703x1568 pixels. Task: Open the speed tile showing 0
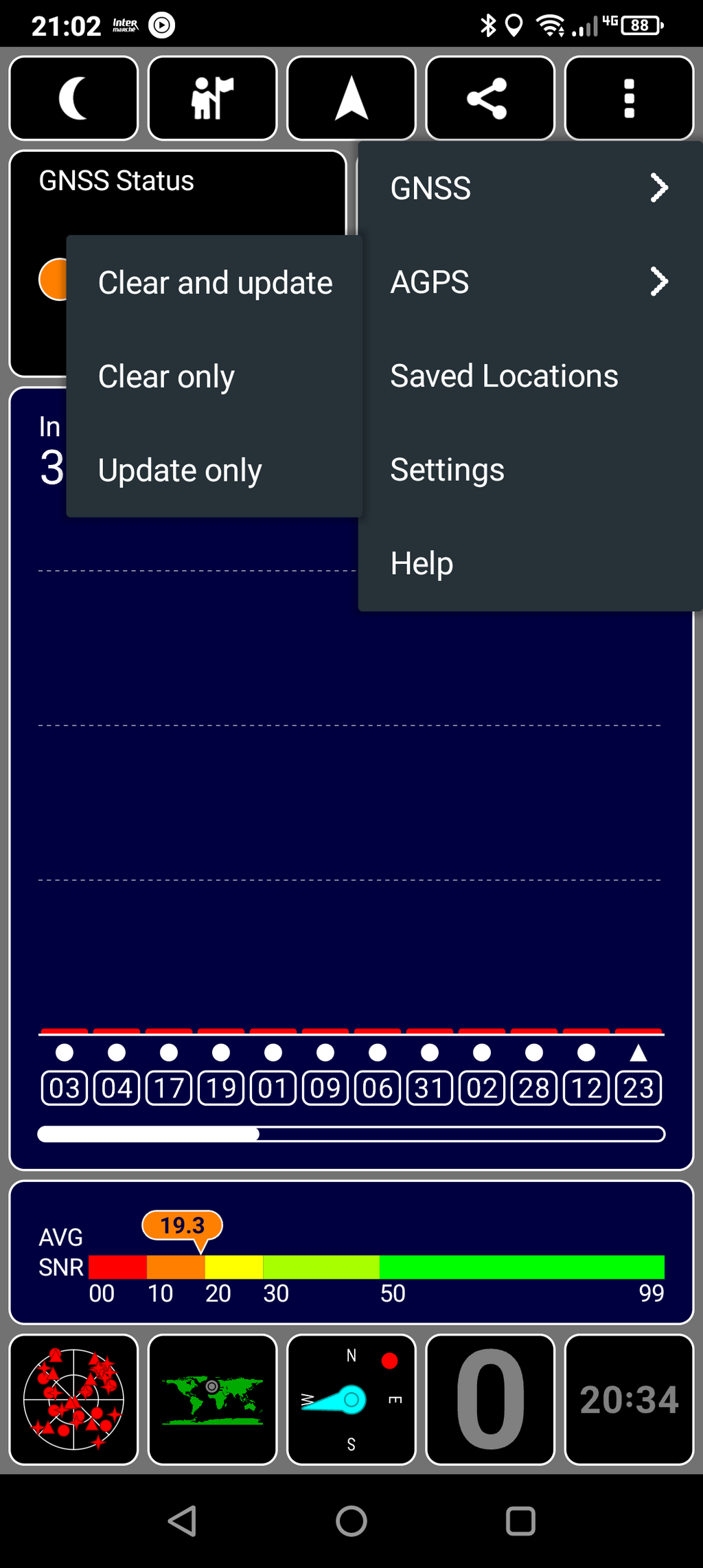[x=490, y=1399]
